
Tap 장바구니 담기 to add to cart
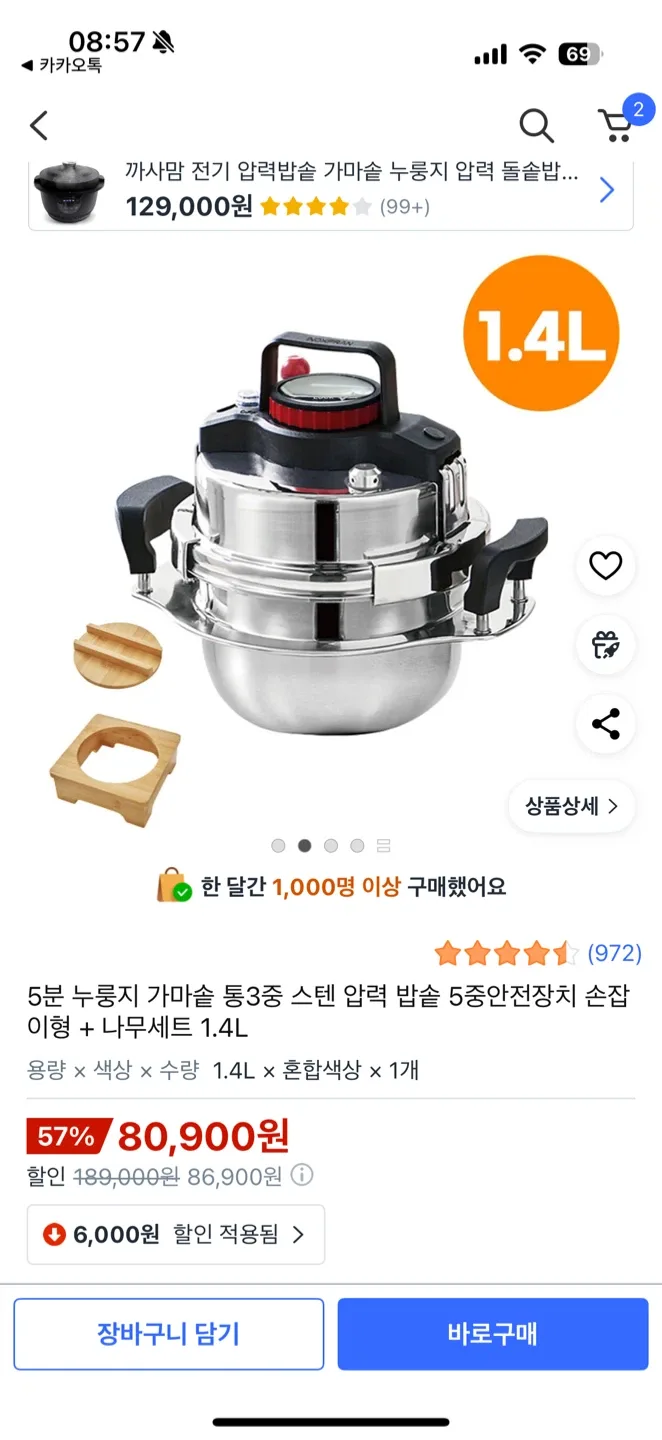[168, 1334]
